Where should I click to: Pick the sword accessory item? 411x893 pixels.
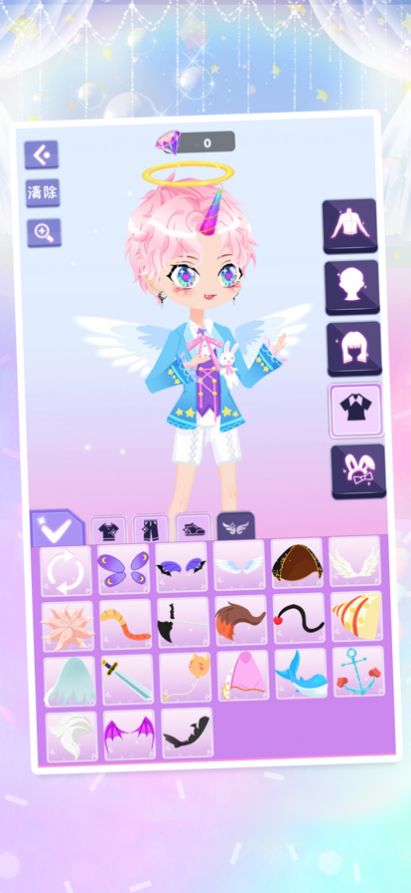click(128, 679)
